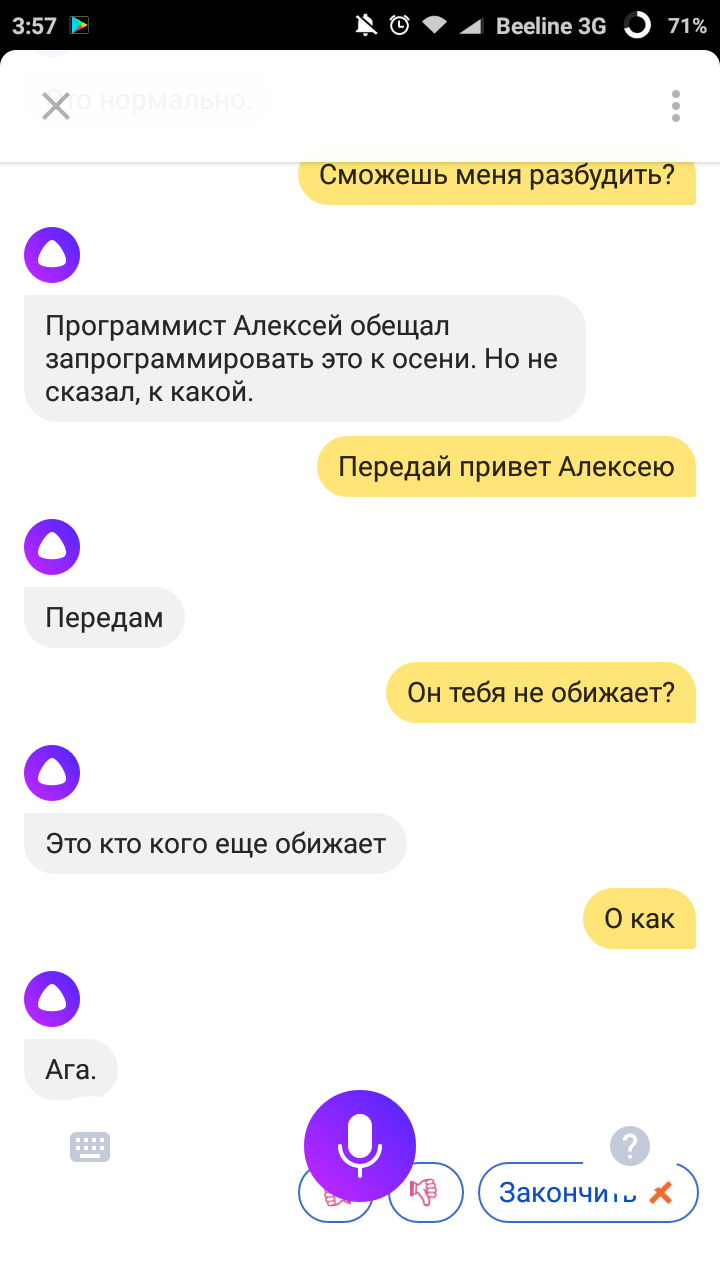Open the three-dot overflow menu

coord(676,106)
